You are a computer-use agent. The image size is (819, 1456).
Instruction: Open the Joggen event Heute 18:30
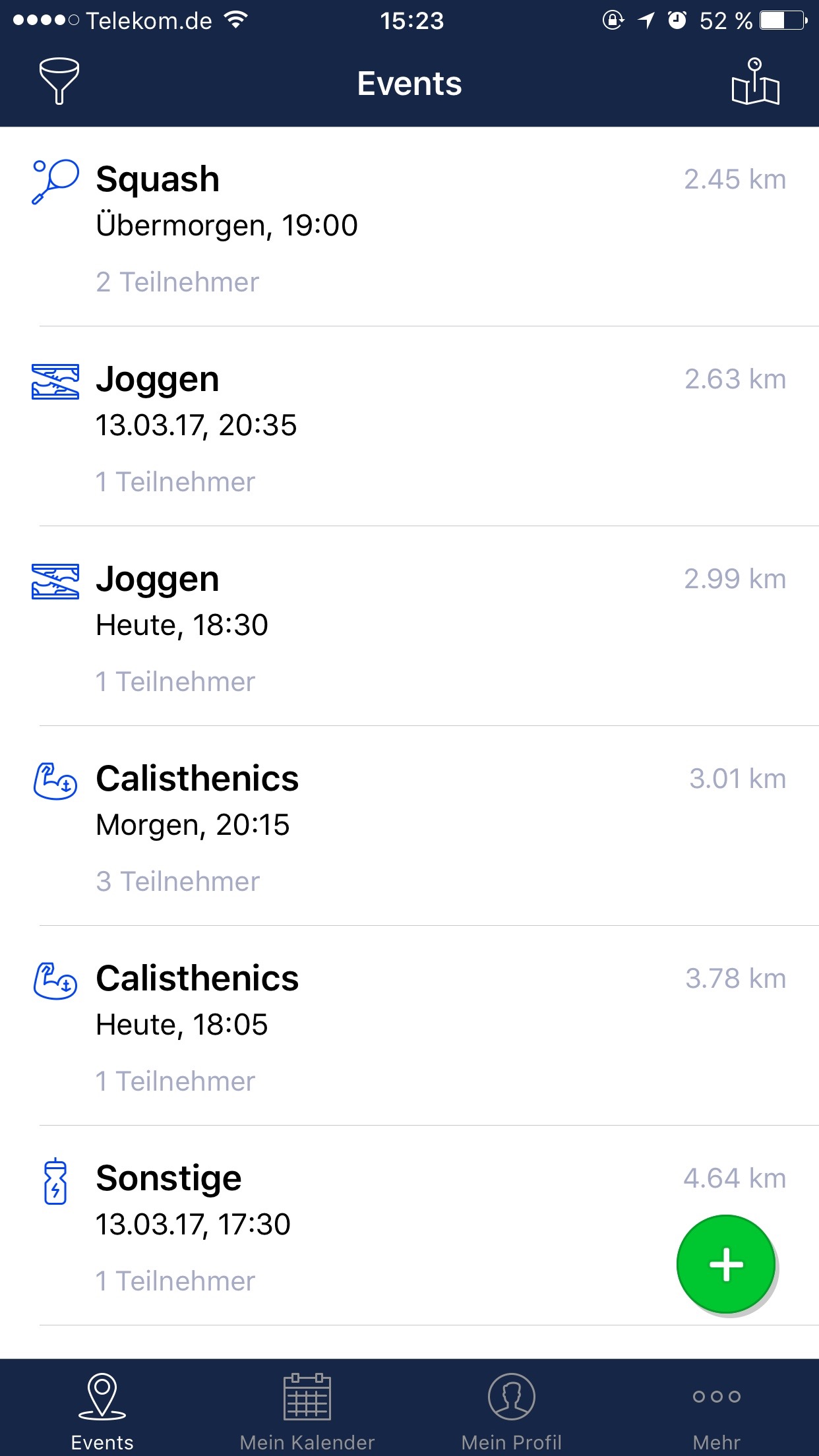coord(409,626)
